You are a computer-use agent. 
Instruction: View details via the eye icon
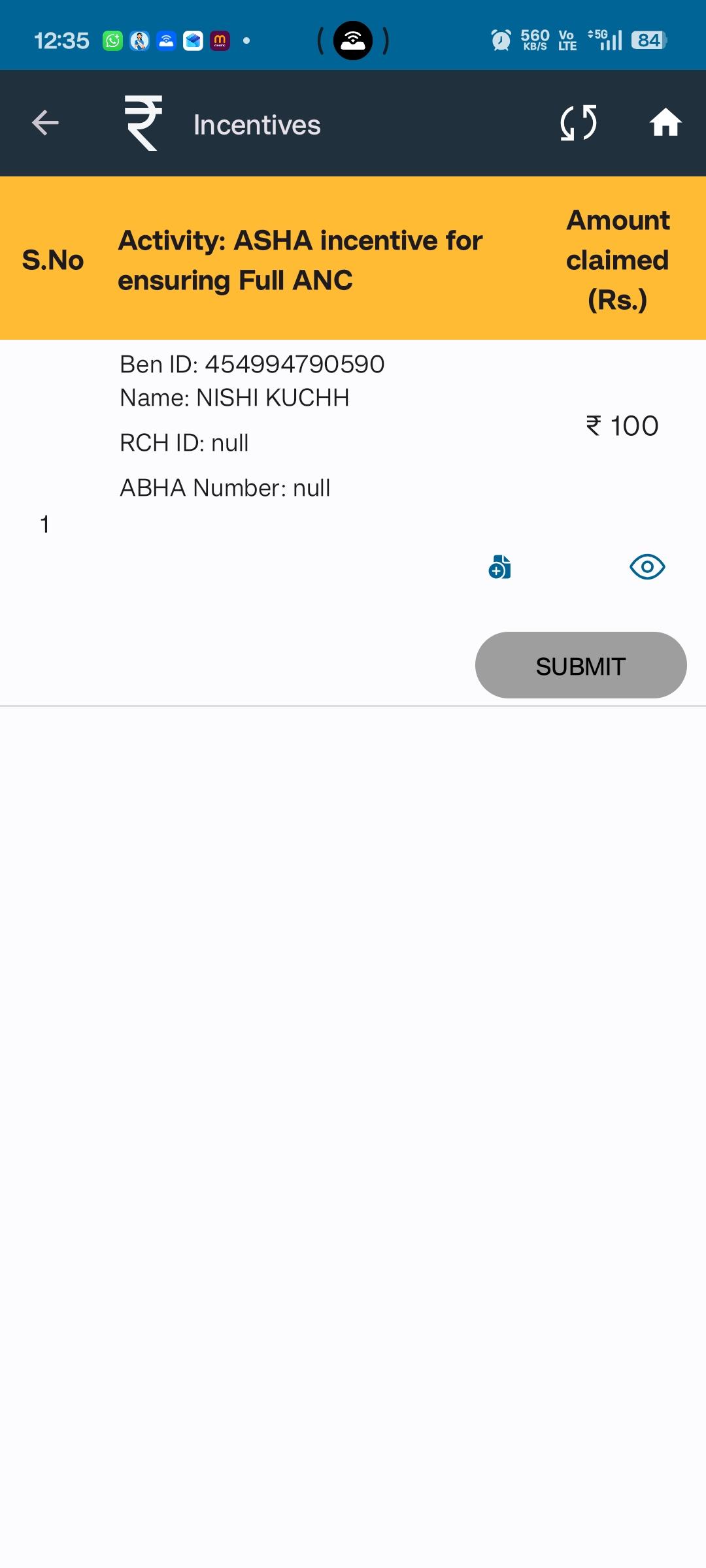coord(647,567)
